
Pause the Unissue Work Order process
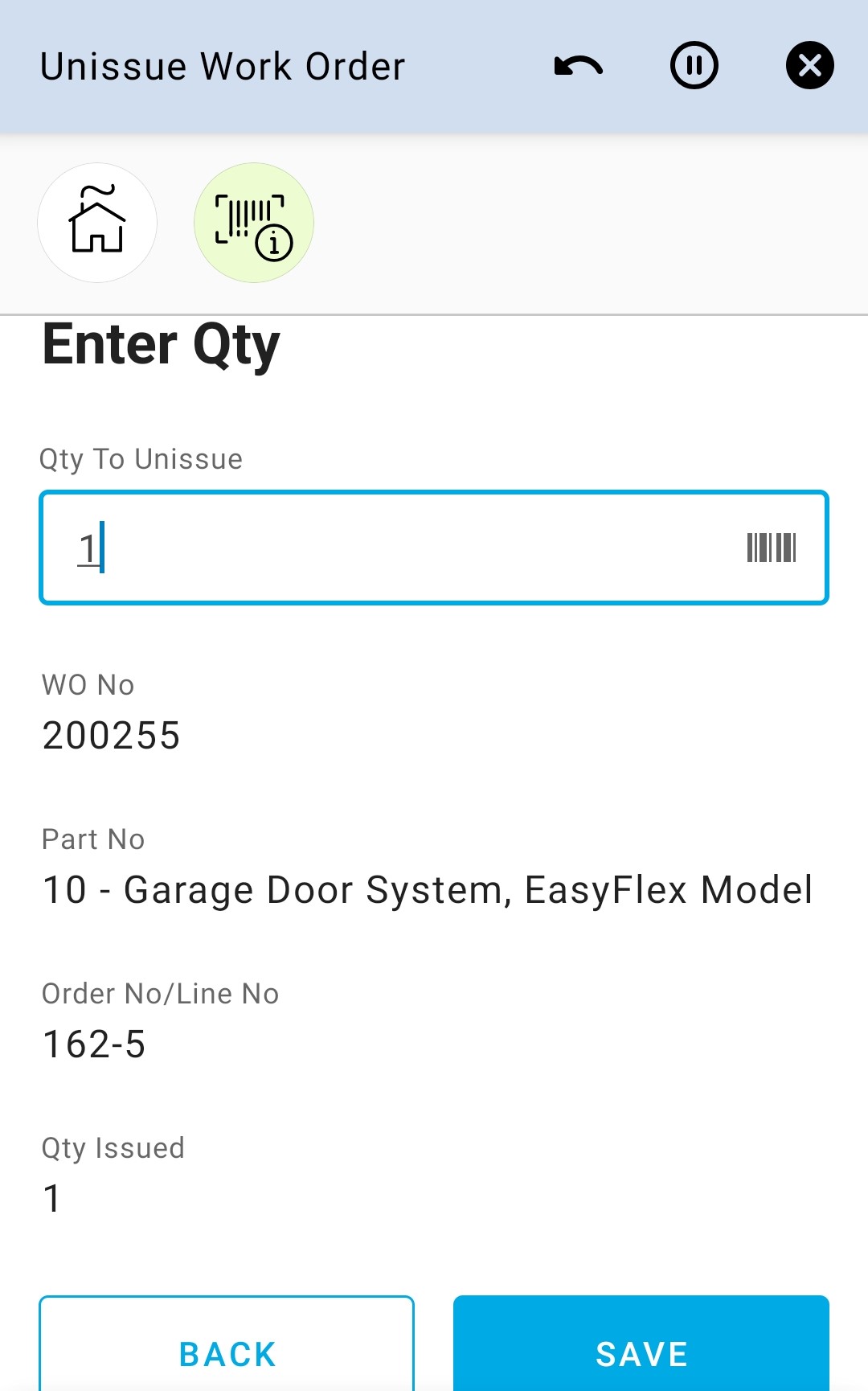[694, 66]
